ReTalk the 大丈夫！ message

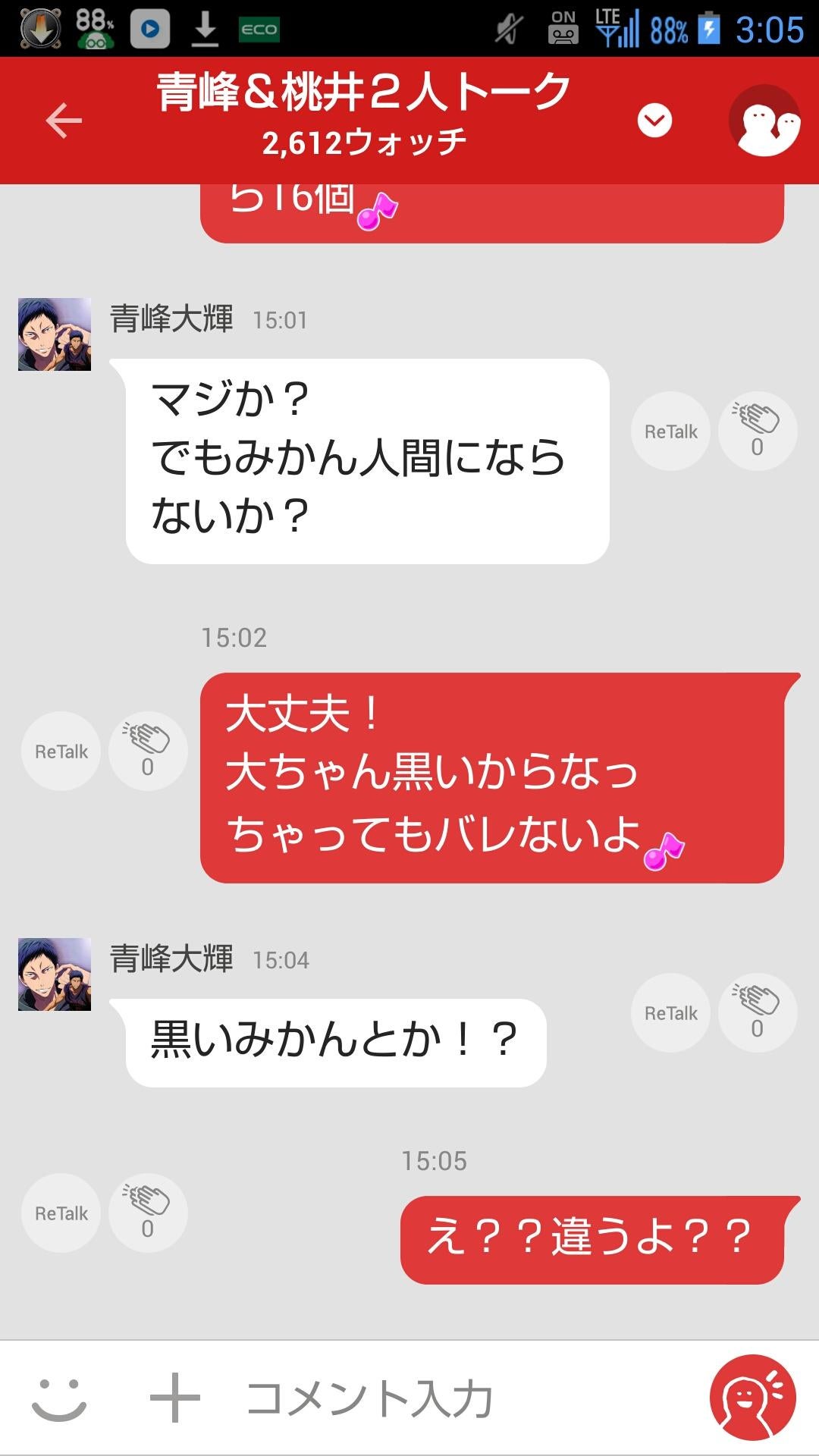point(61,751)
